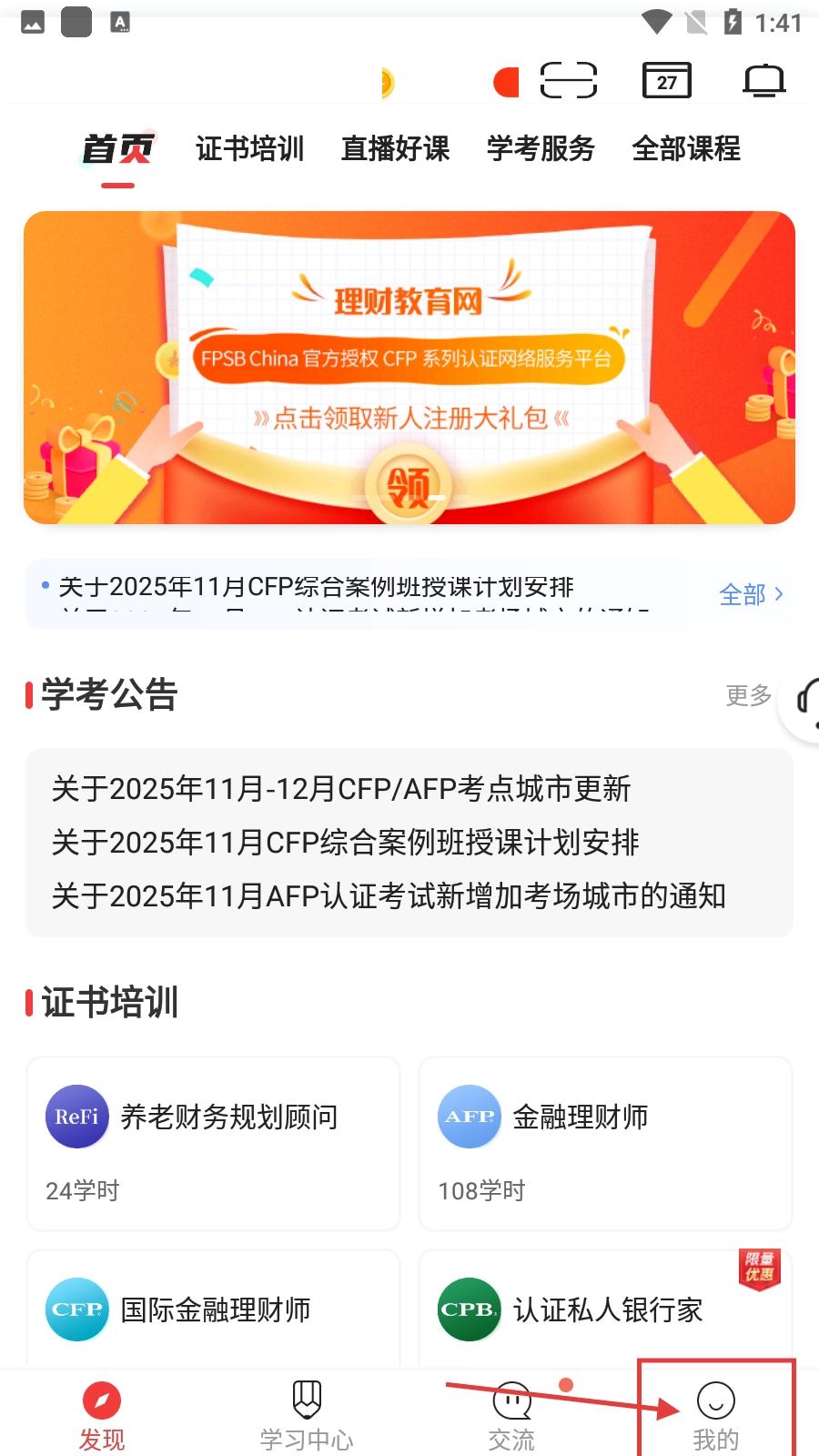Open the 金融理财师 course card
Image resolution: width=819 pixels, height=1456 pixels.
605,1143
